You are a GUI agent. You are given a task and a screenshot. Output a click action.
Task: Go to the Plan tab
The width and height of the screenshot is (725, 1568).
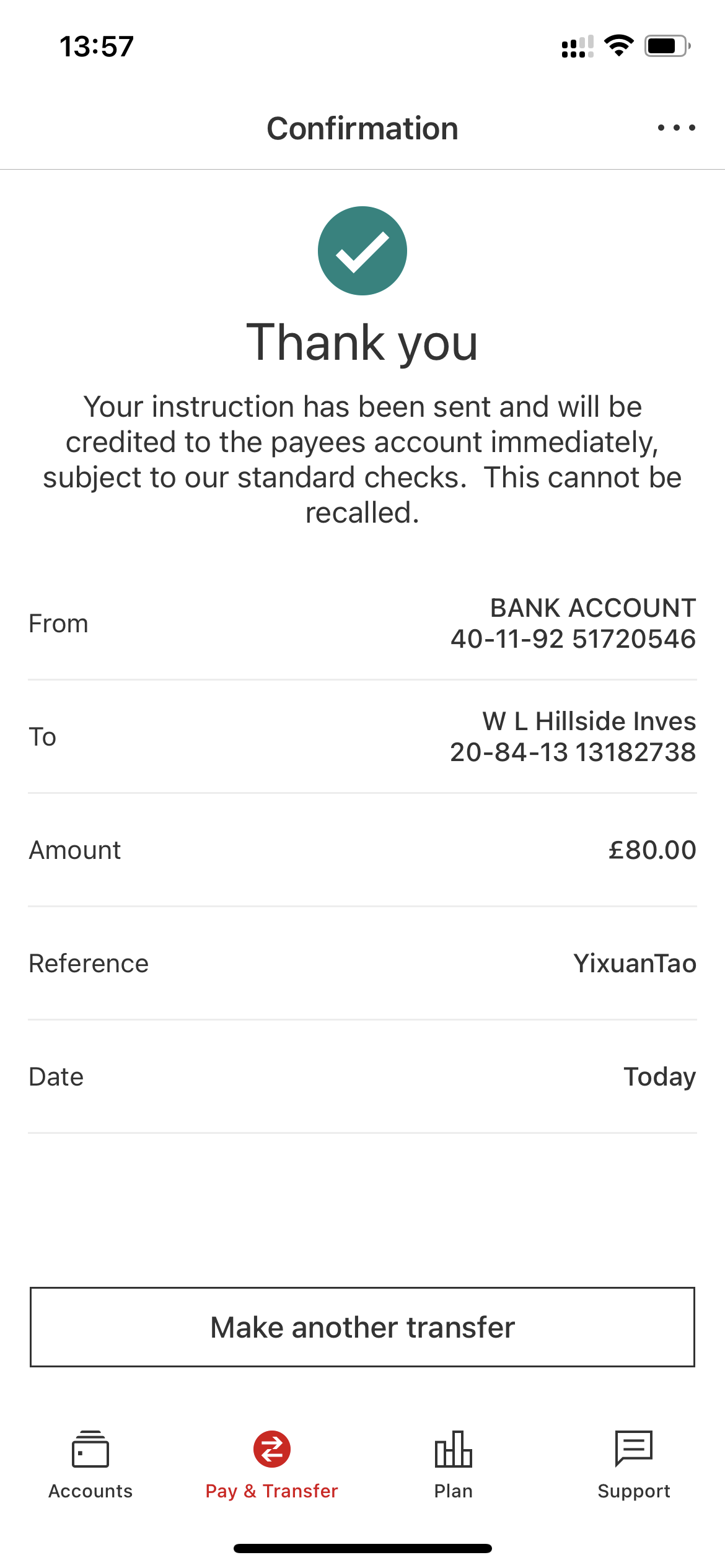pos(453,1465)
